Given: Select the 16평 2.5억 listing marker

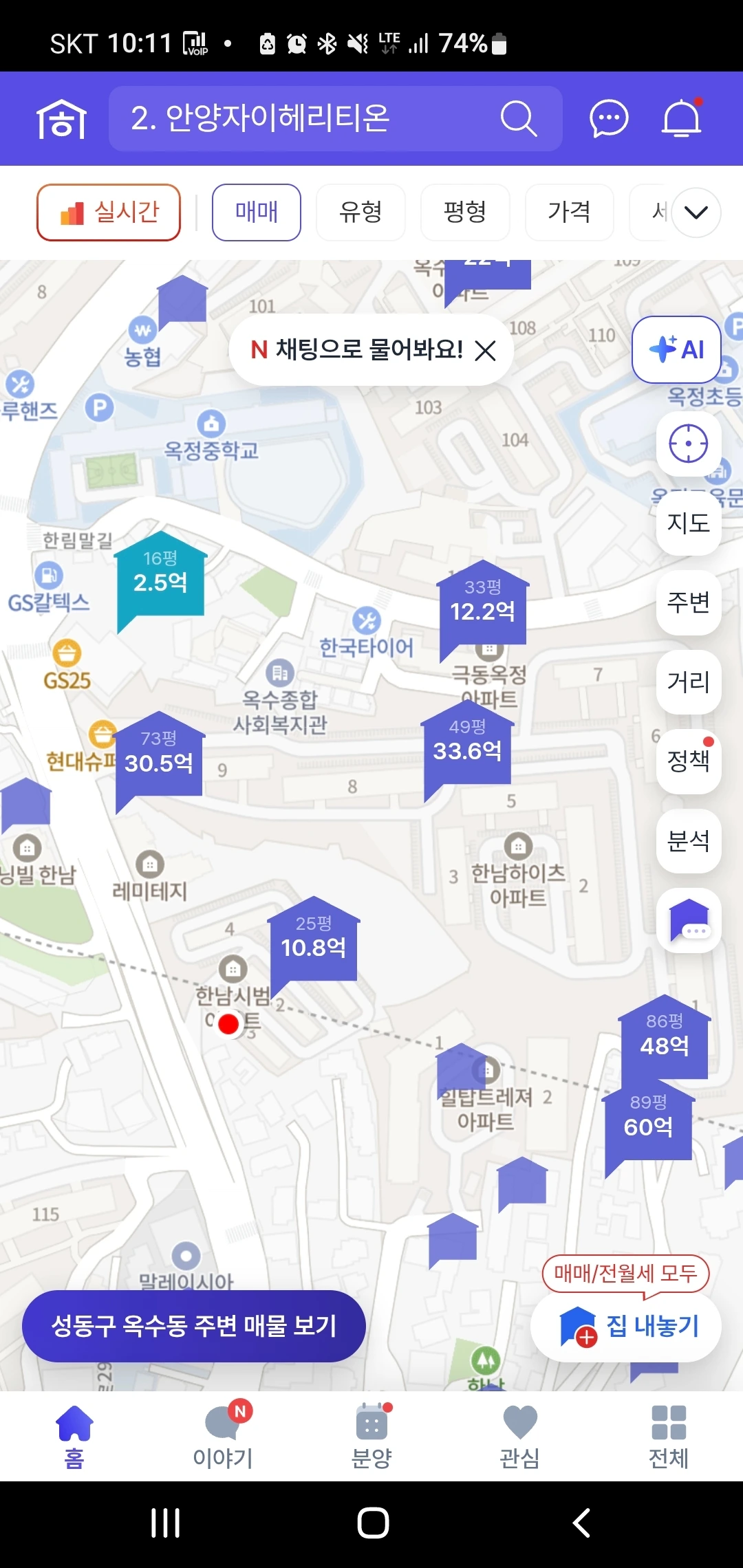Looking at the screenshot, I should (x=160, y=574).
